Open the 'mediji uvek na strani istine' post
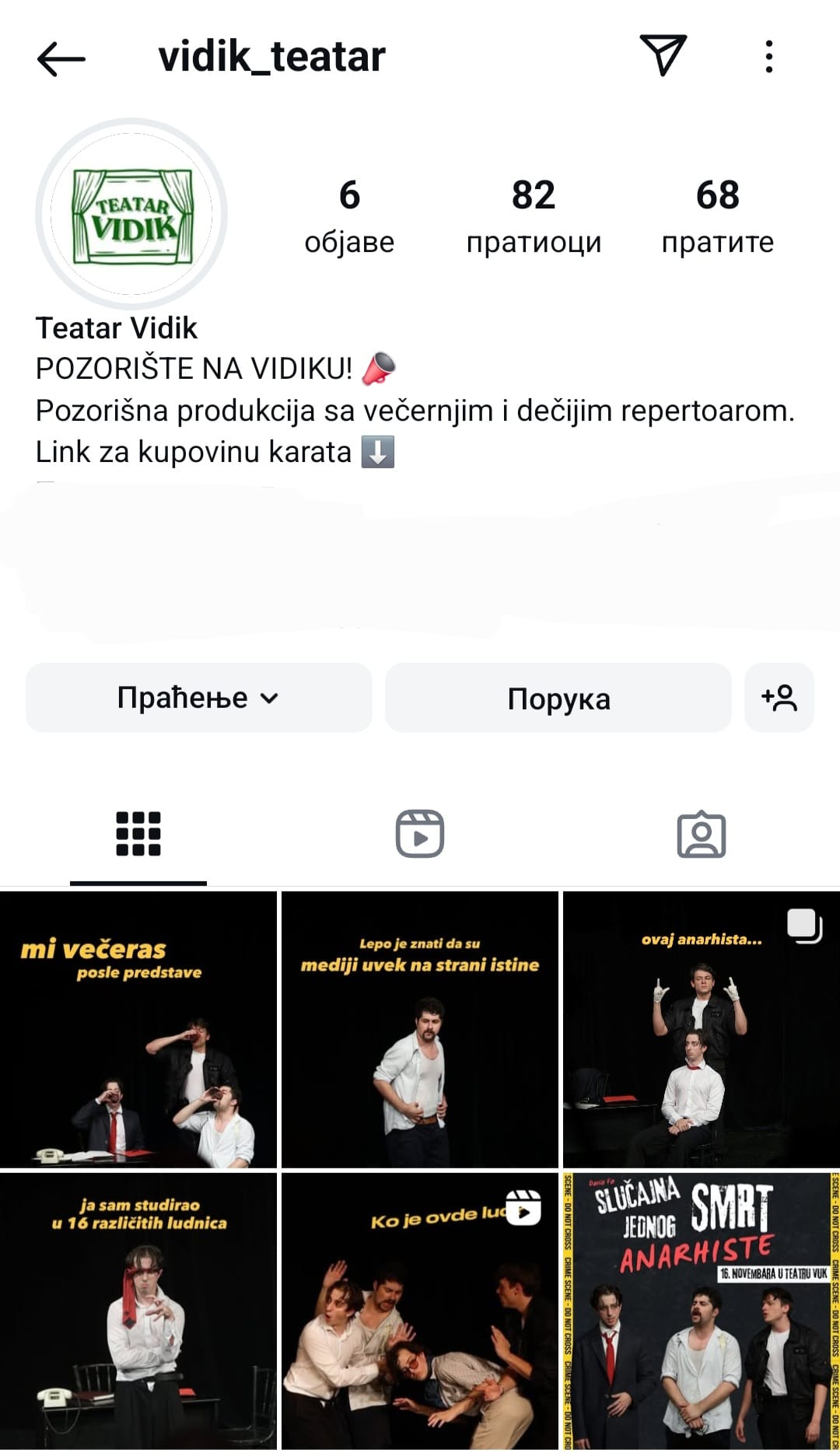This screenshot has width=840, height=1453. point(420,1030)
